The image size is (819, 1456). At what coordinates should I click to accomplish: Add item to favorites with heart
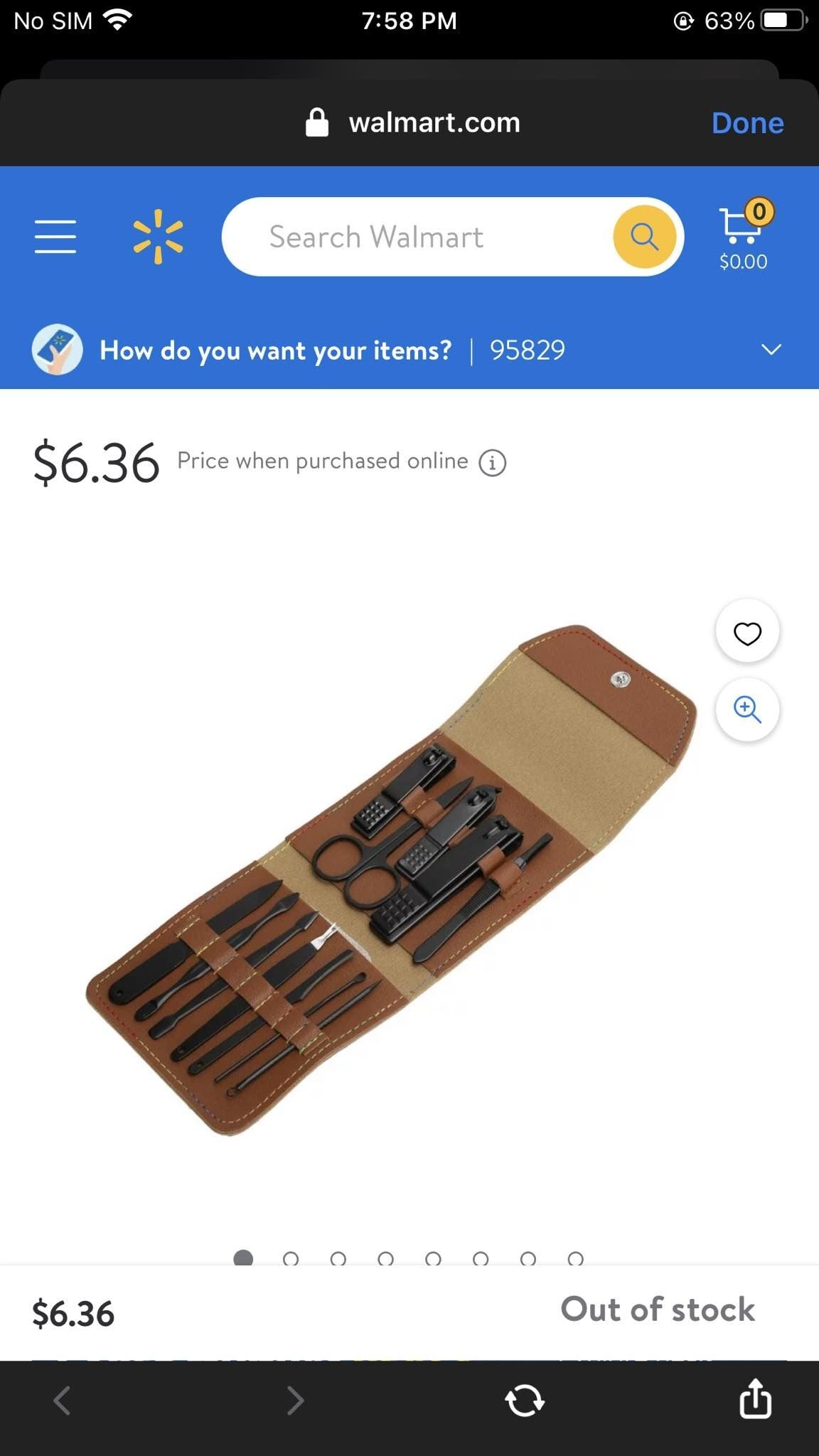coord(747,632)
